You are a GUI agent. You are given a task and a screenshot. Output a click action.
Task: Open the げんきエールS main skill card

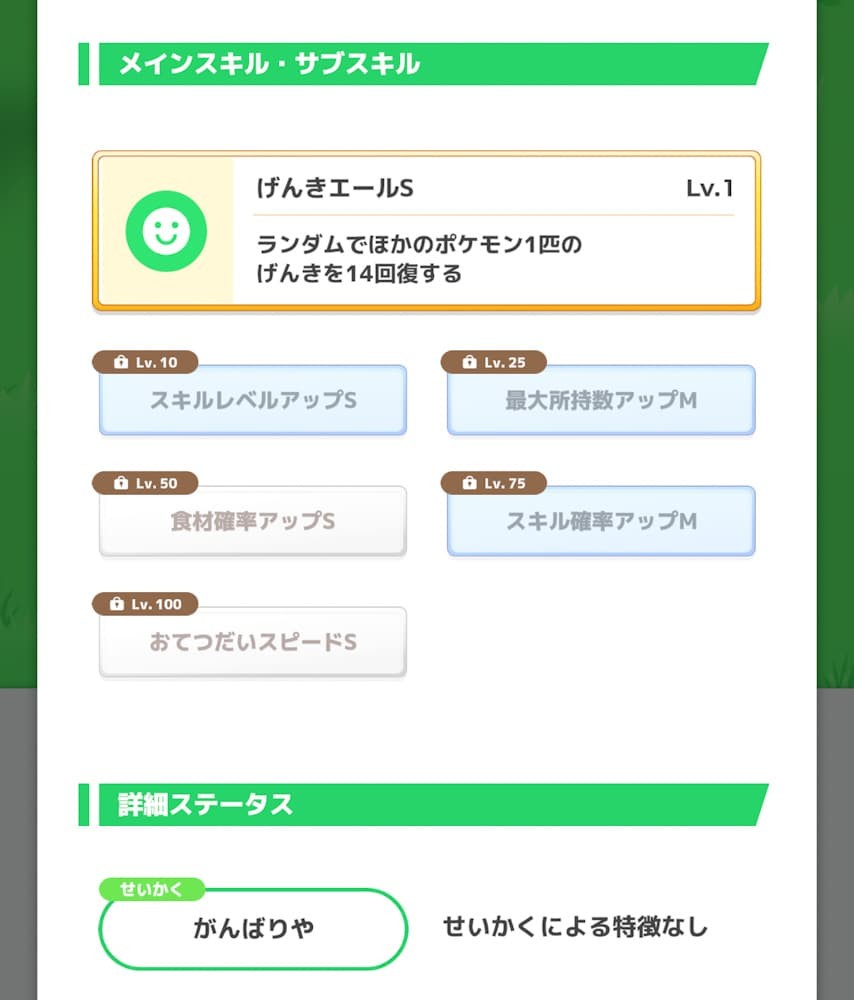click(x=426, y=231)
